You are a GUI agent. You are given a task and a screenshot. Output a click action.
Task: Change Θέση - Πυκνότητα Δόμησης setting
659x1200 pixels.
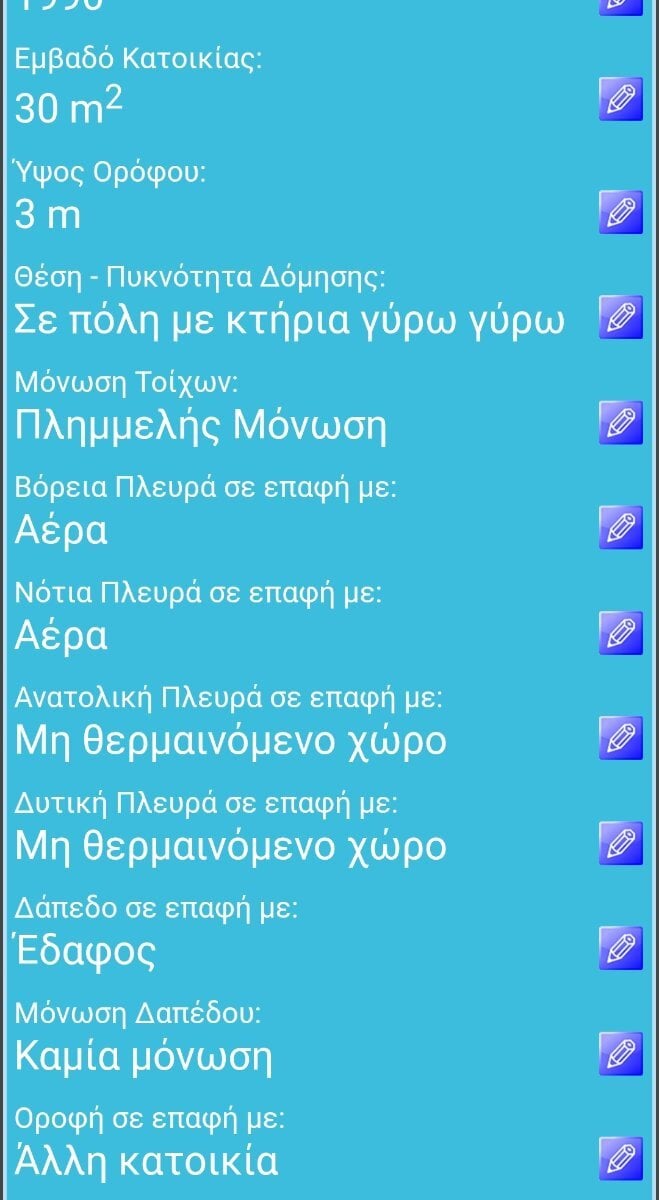(x=621, y=317)
